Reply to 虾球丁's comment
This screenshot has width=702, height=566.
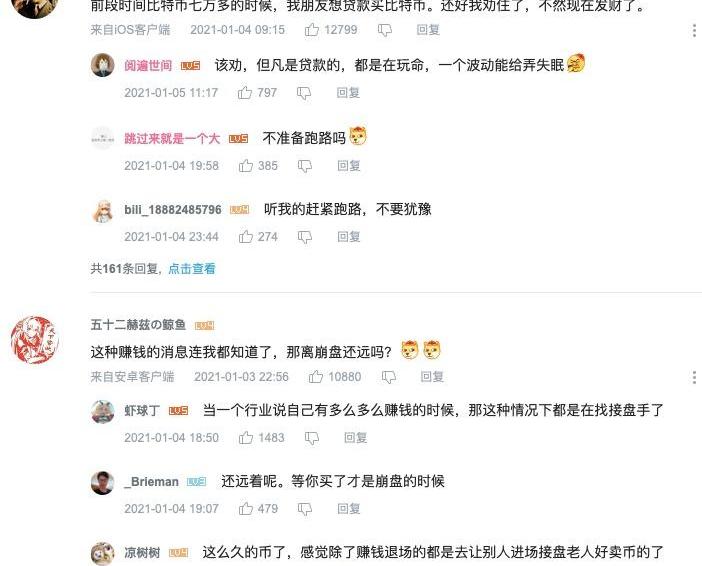pos(355,438)
